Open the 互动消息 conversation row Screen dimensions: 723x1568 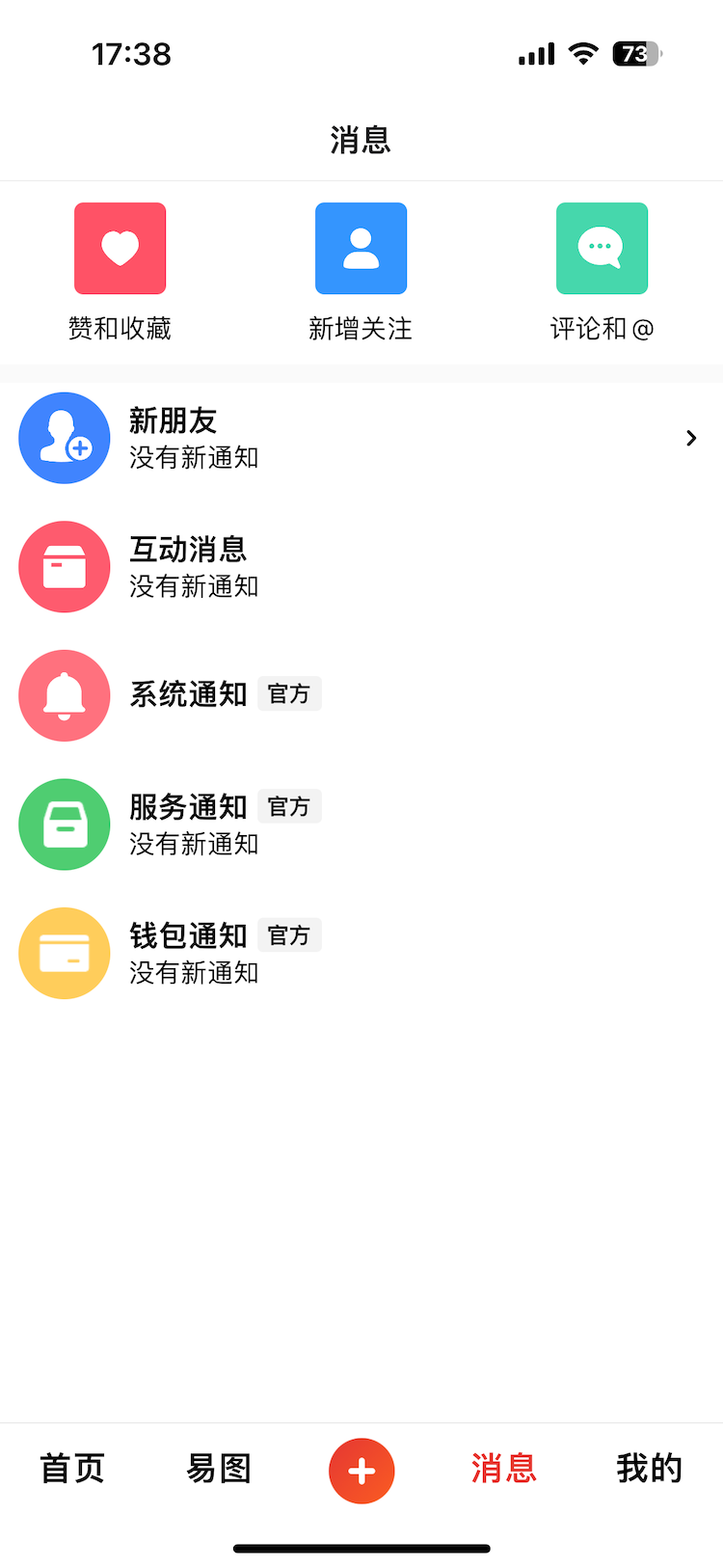[361, 566]
